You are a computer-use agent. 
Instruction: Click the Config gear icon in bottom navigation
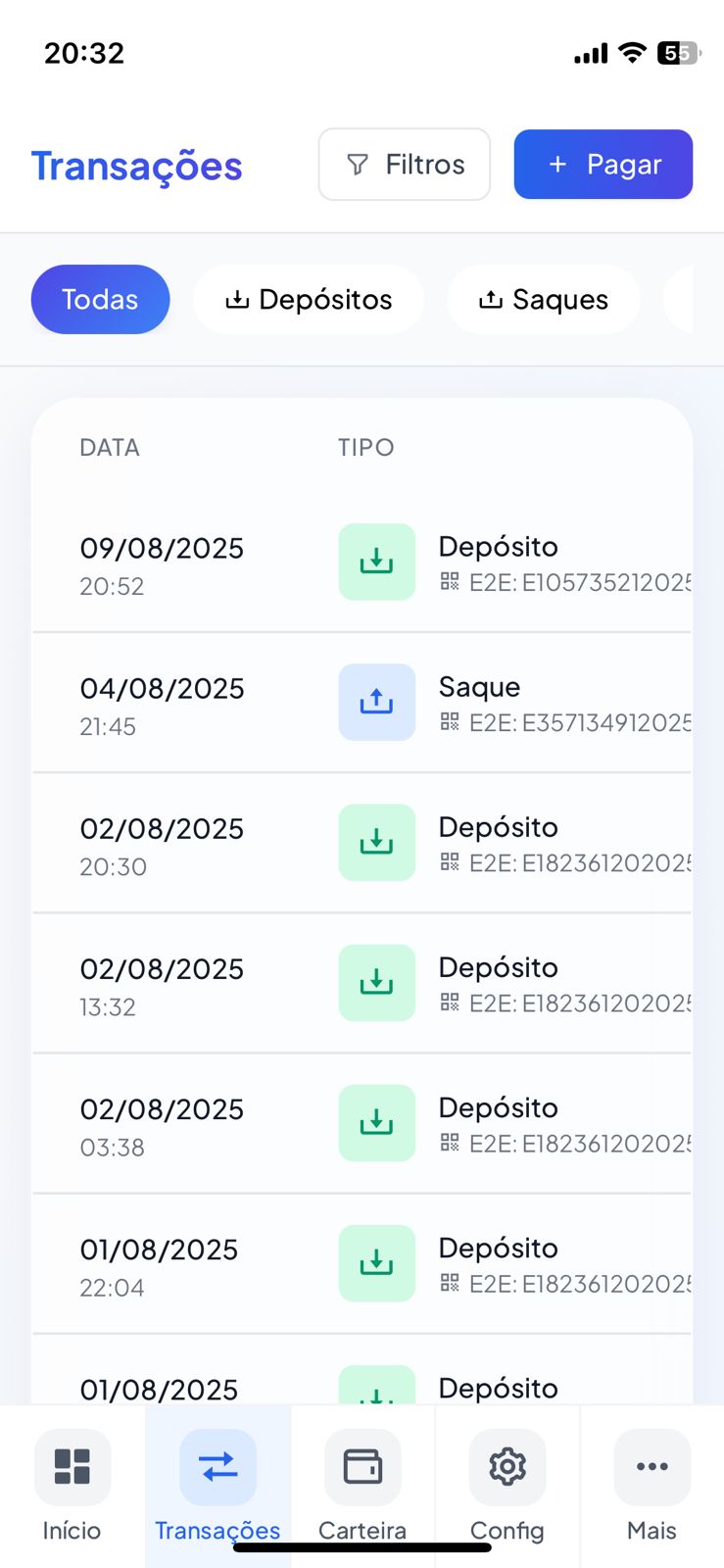[507, 1467]
